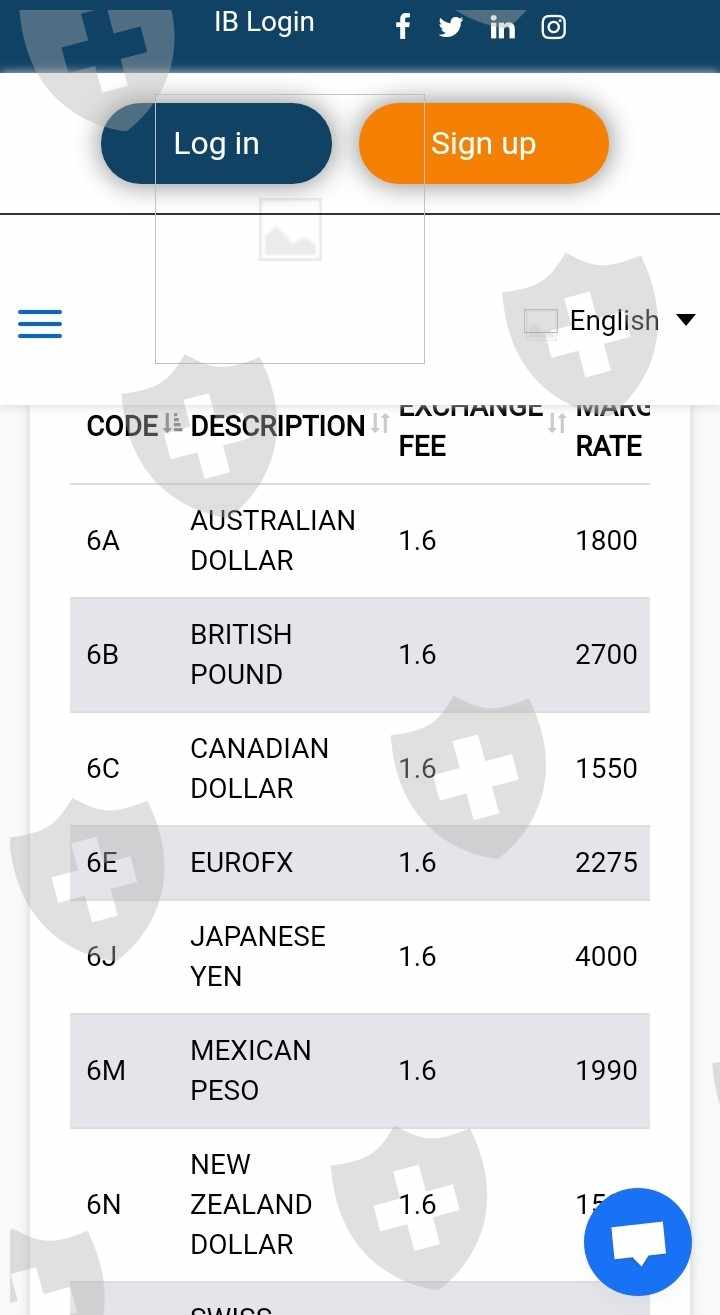The image size is (720, 1315).
Task: Expand the English language dropdown
Action: tap(610, 321)
